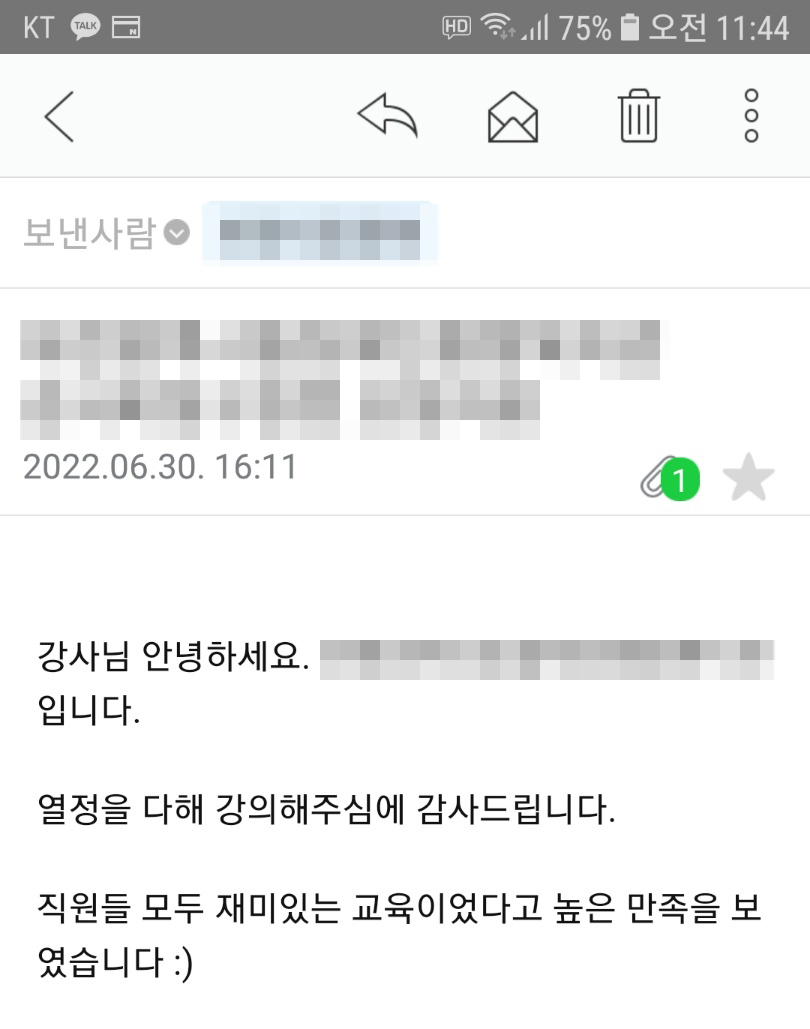This screenshot has width=810, height=1029.
Task: Mark this email as unread
Action: point(513,117)
